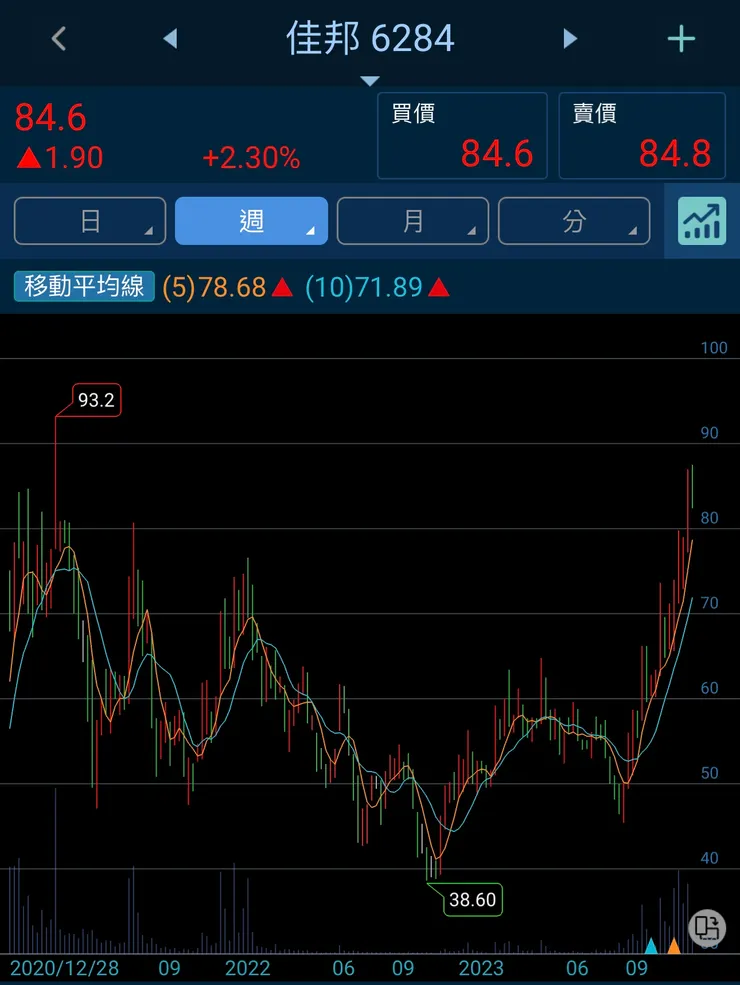Switch to the 日 daily chart
Viewport: 740px width, 985px height.
(90, 221)
